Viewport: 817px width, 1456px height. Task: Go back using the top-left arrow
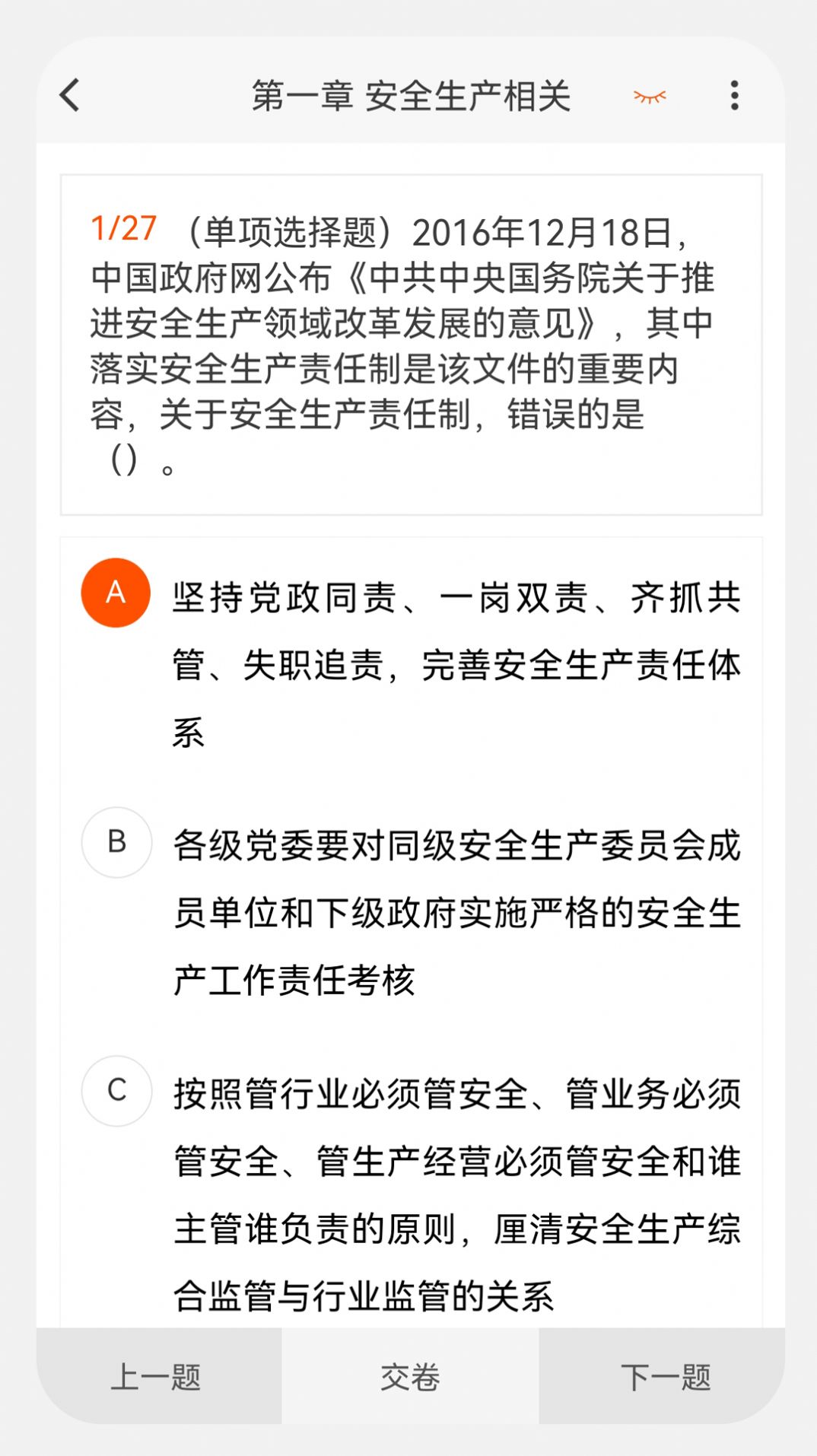coord(70,96)
